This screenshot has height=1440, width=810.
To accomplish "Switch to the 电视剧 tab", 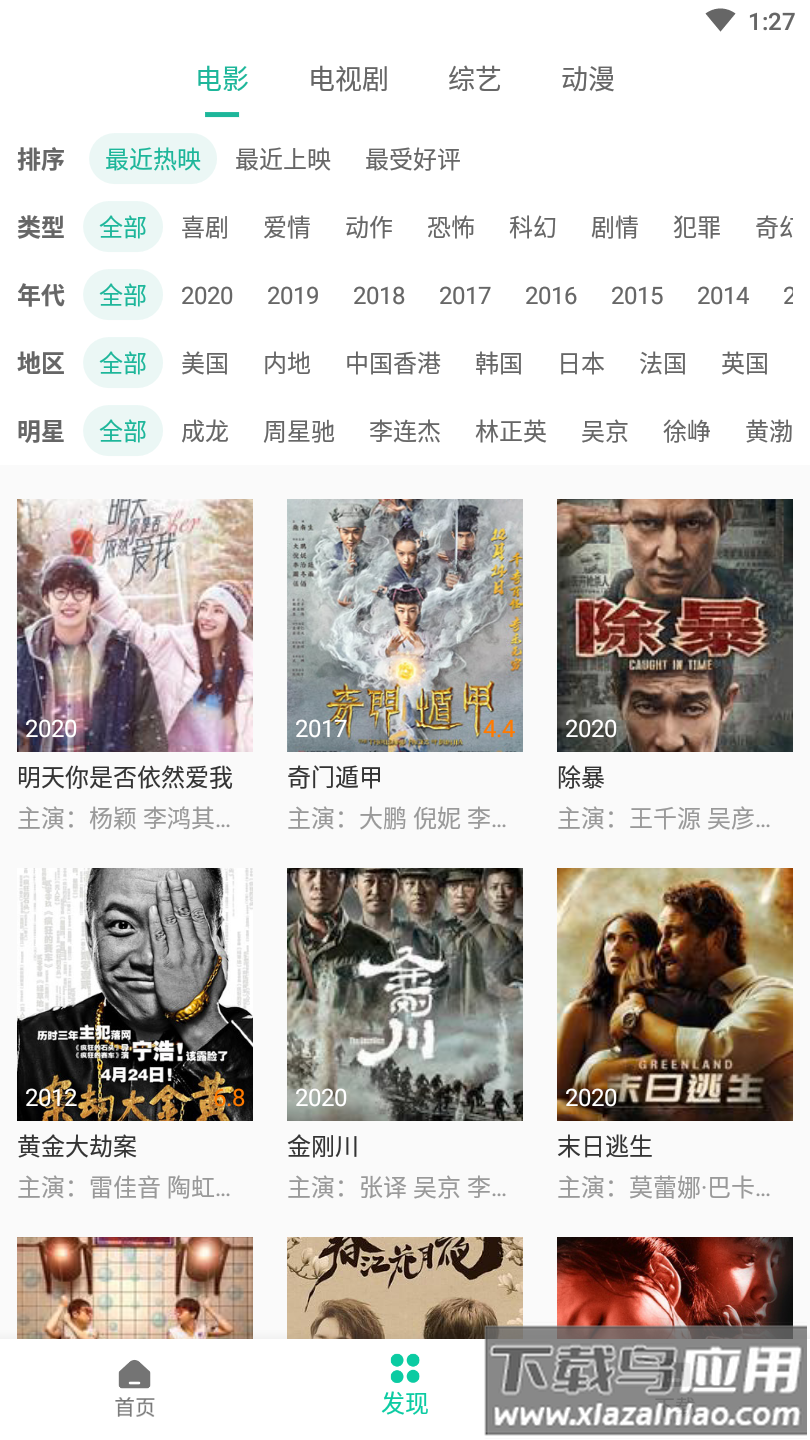I will point(348,79).
